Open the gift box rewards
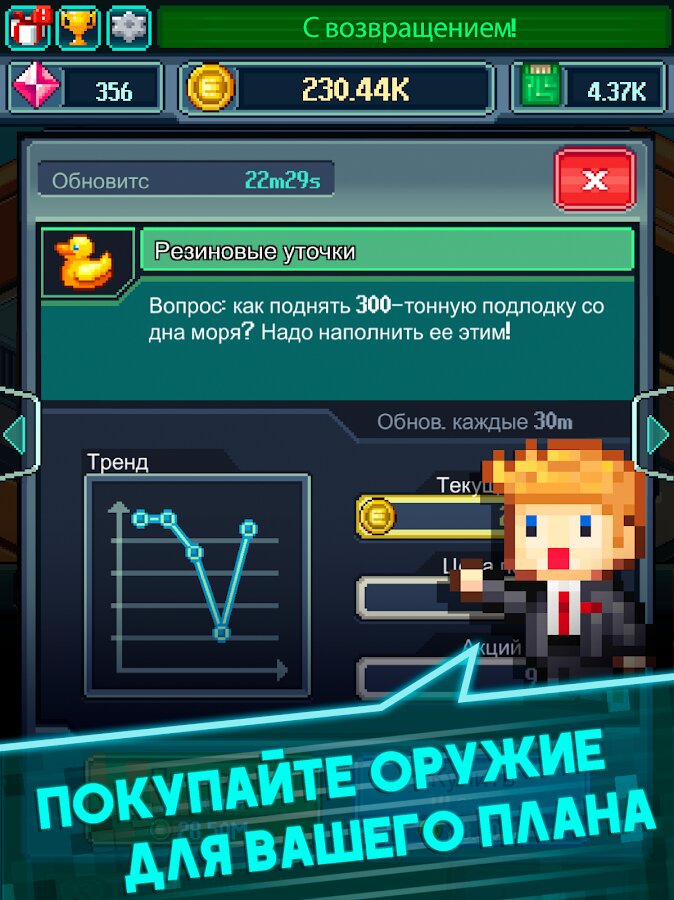This screenshot has width=674, height=900. tap(28, 27)
